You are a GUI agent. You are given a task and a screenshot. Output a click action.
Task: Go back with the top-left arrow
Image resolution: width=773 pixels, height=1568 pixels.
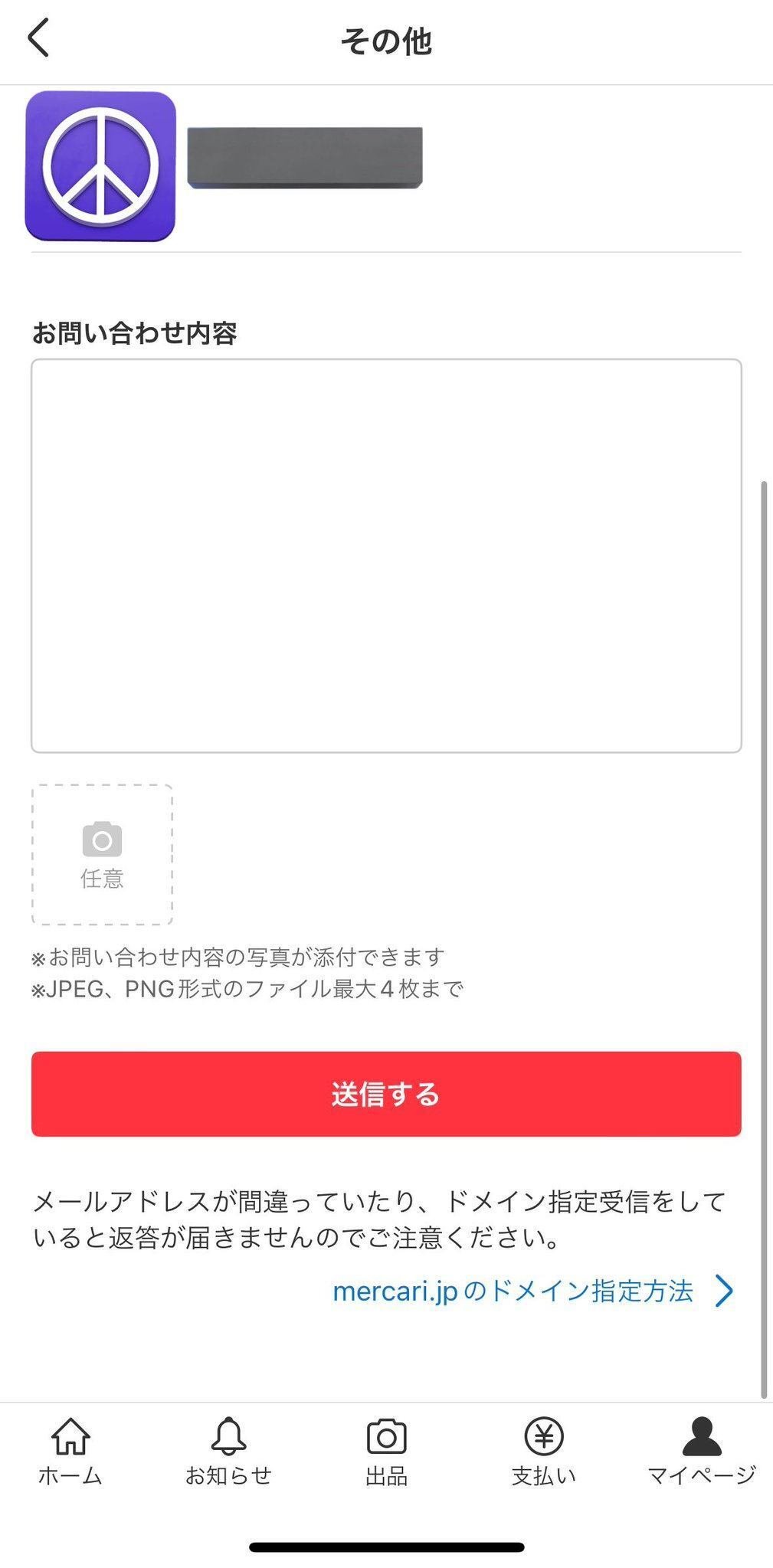pyautogui.click(x=38, y=39)
